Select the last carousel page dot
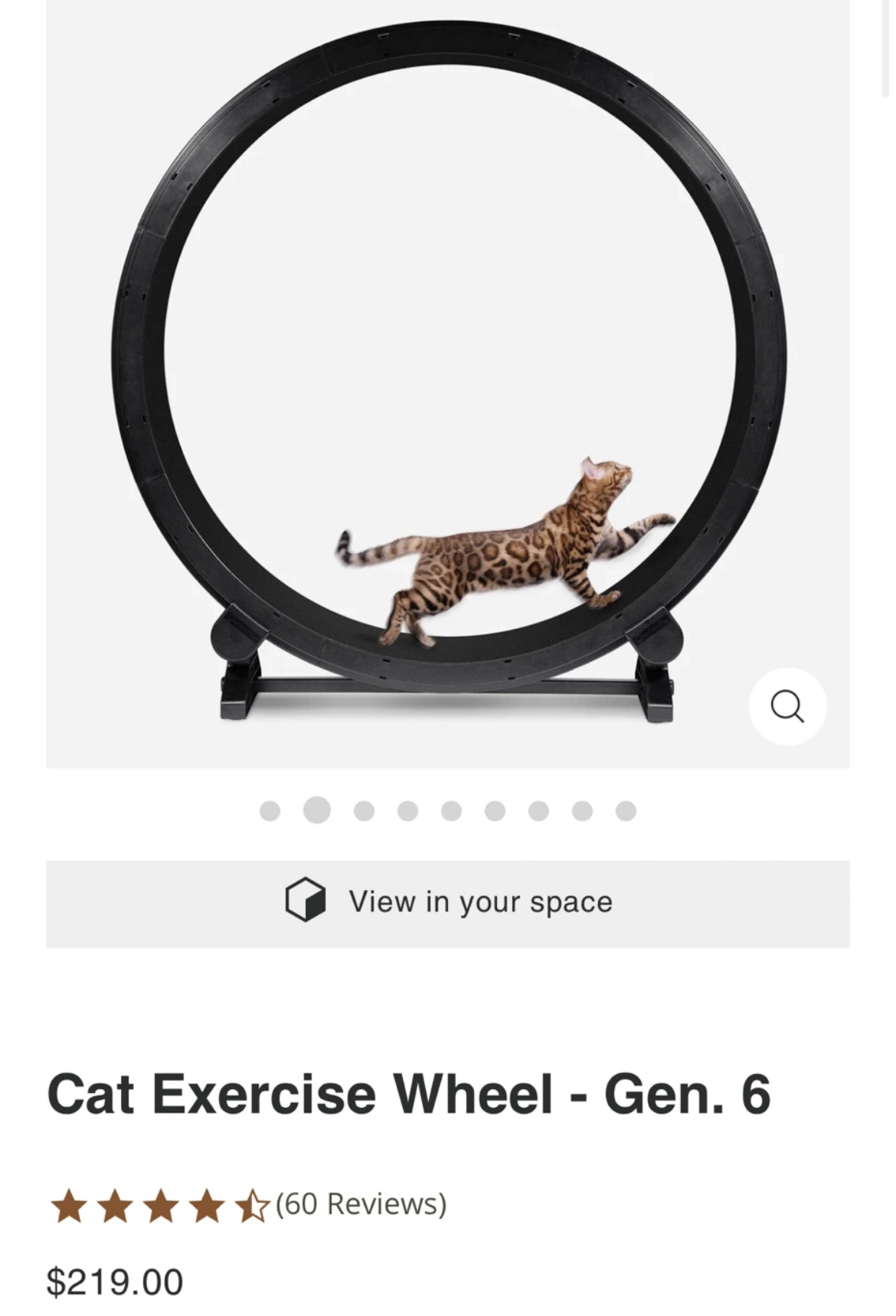Image resolution: width=896 pixels, height=1316 pixels. 626,810
